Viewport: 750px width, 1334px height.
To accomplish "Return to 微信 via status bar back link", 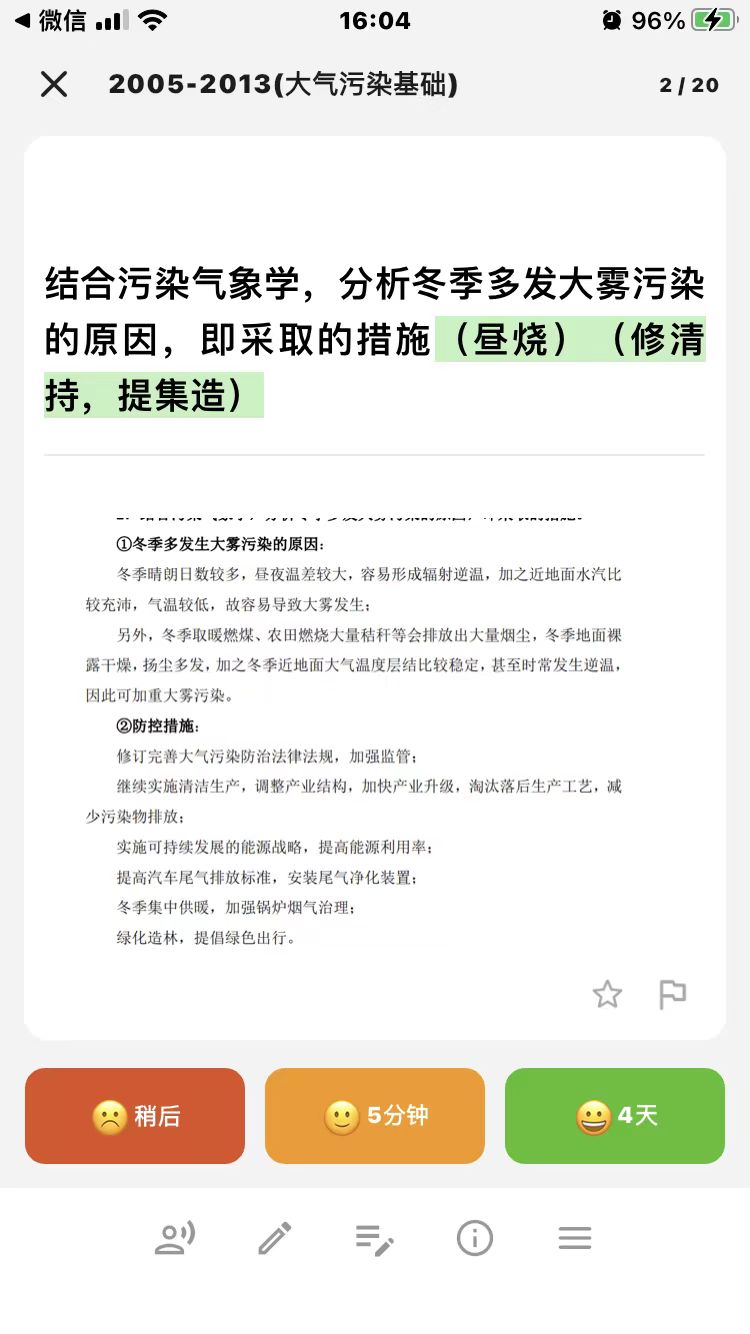I will 50,21.
